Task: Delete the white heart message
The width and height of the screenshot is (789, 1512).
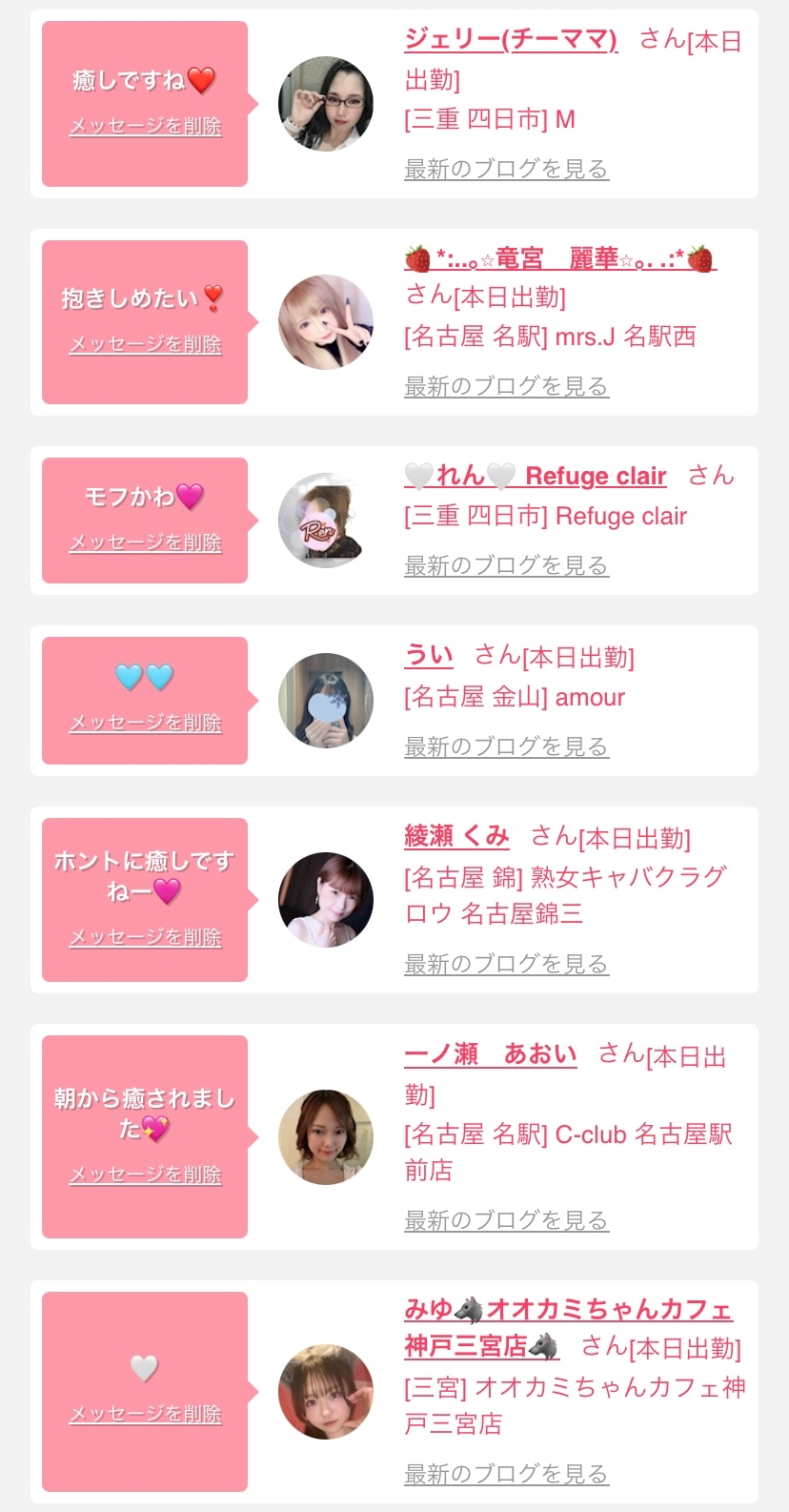Action: pyautogui.click(x=145, y=1415)
